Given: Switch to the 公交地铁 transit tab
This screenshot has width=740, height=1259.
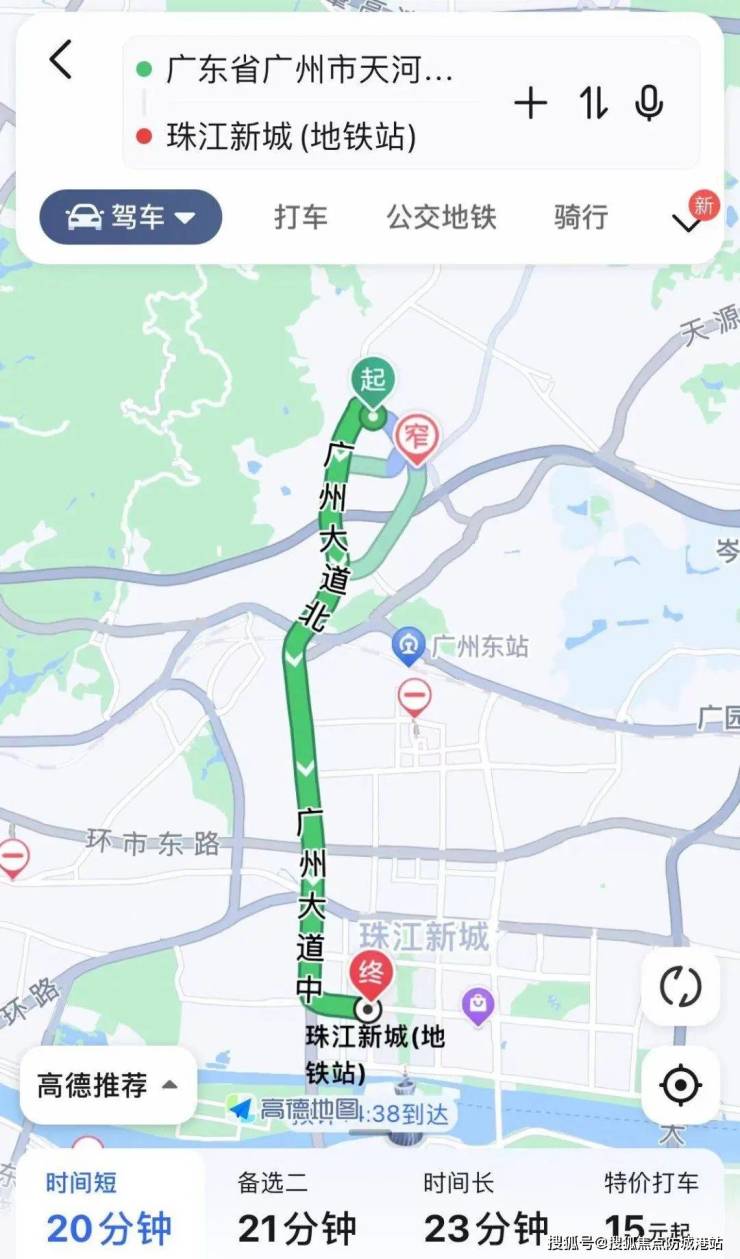Looking at the screenshot, I should (441, 216).
